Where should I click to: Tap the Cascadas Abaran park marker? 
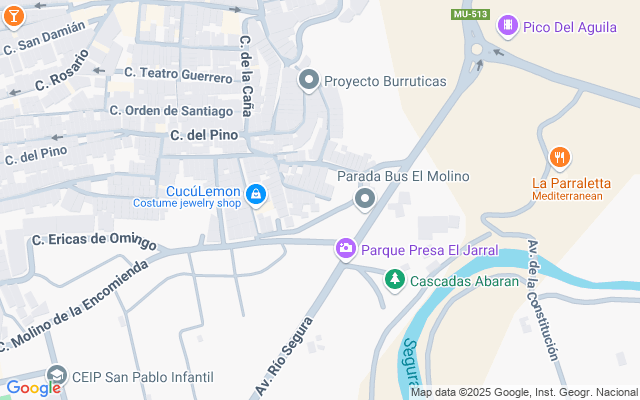pyautogui.click(x=395, y=279)
